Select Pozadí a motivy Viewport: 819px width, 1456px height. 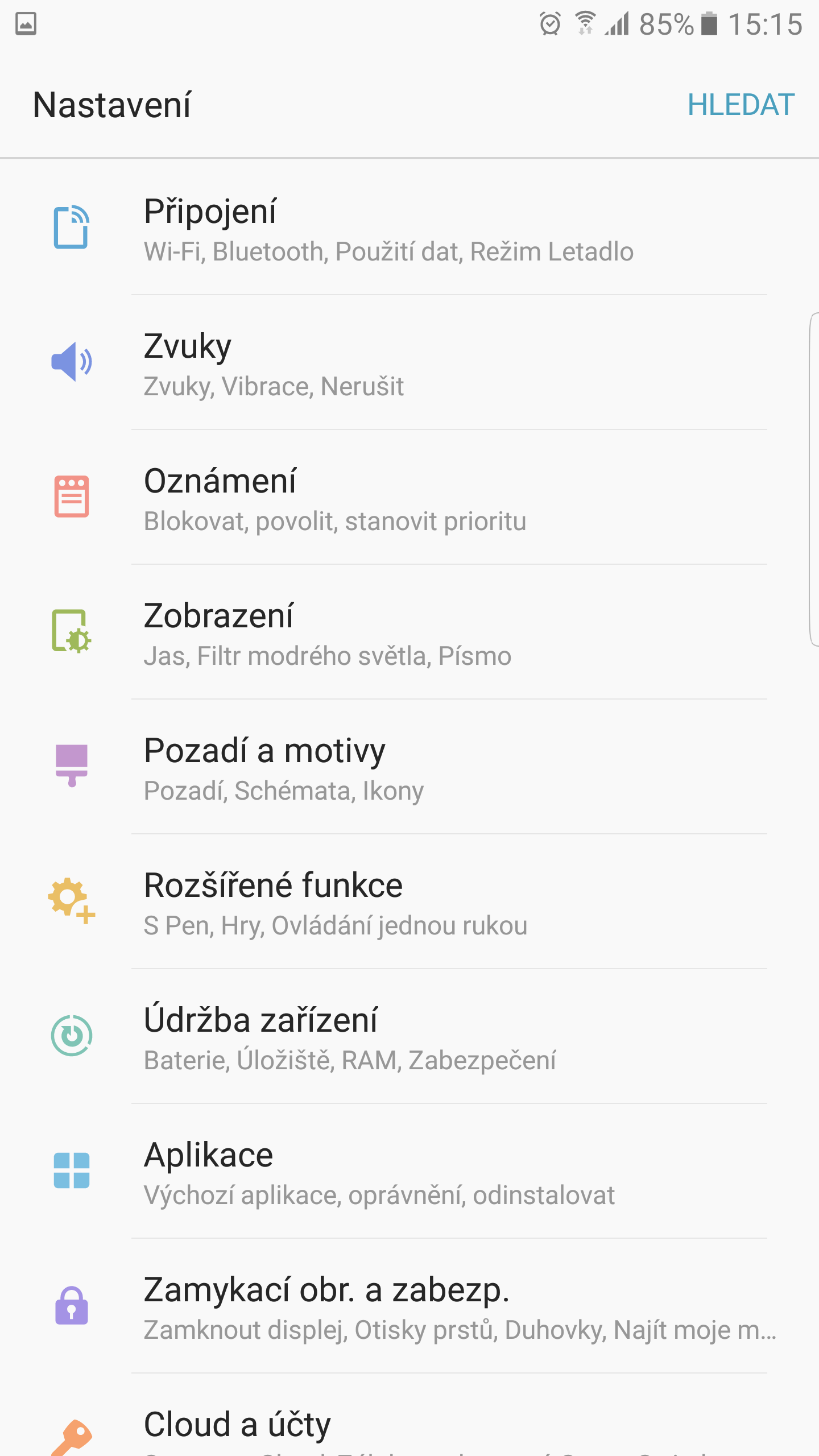(409, 767)
